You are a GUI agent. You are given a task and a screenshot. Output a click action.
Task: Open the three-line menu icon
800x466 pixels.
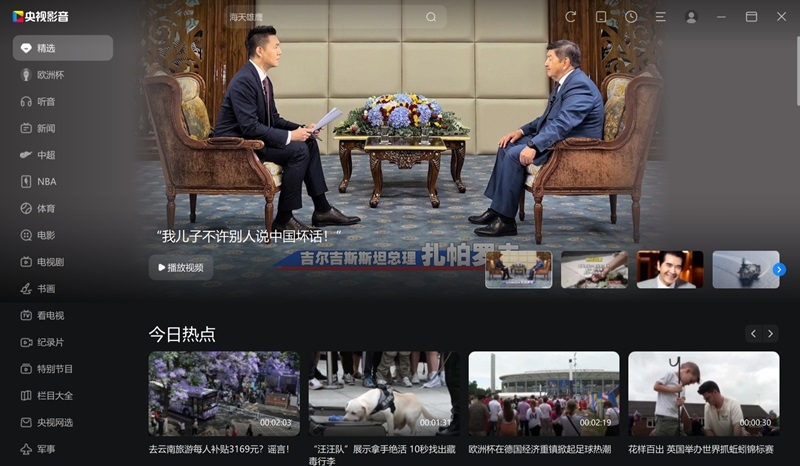661,17
